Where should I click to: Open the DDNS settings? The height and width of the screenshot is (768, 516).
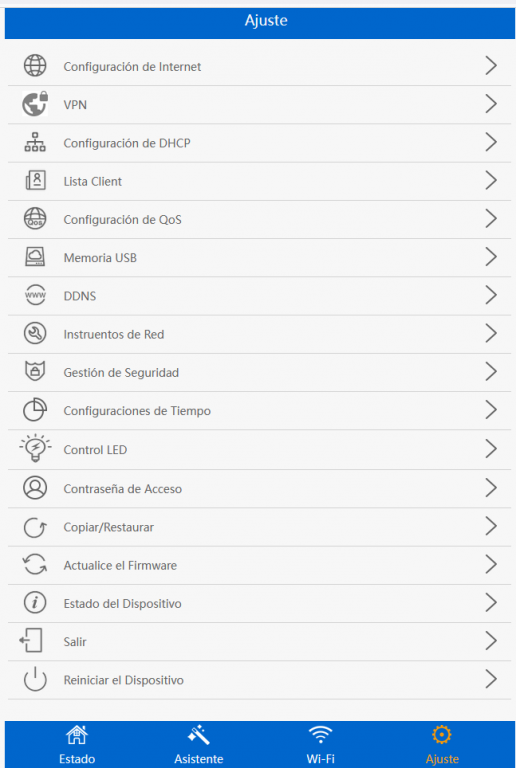pyautogui.click(x=259, y=296)
